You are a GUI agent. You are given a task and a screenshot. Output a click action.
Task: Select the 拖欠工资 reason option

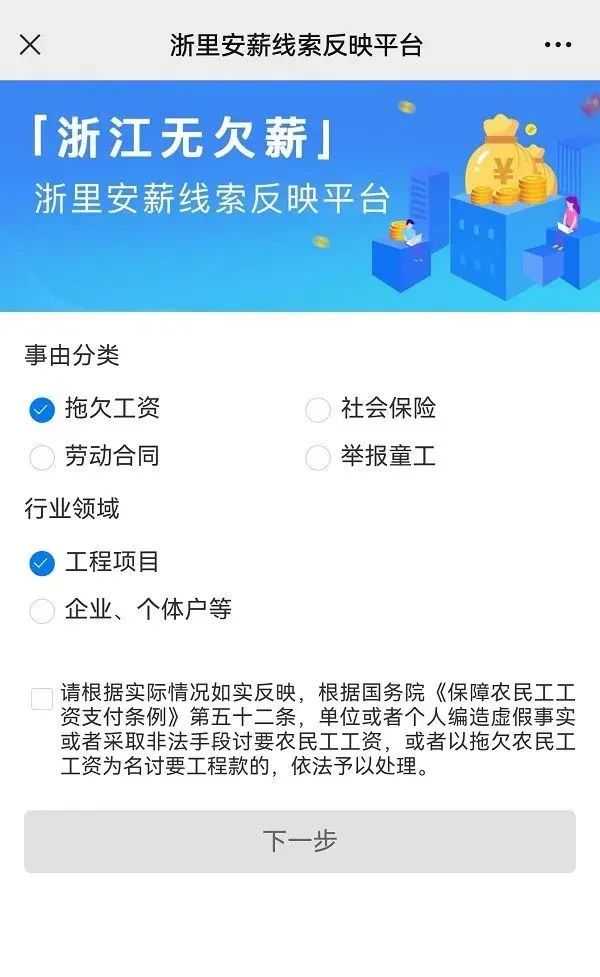42,409
